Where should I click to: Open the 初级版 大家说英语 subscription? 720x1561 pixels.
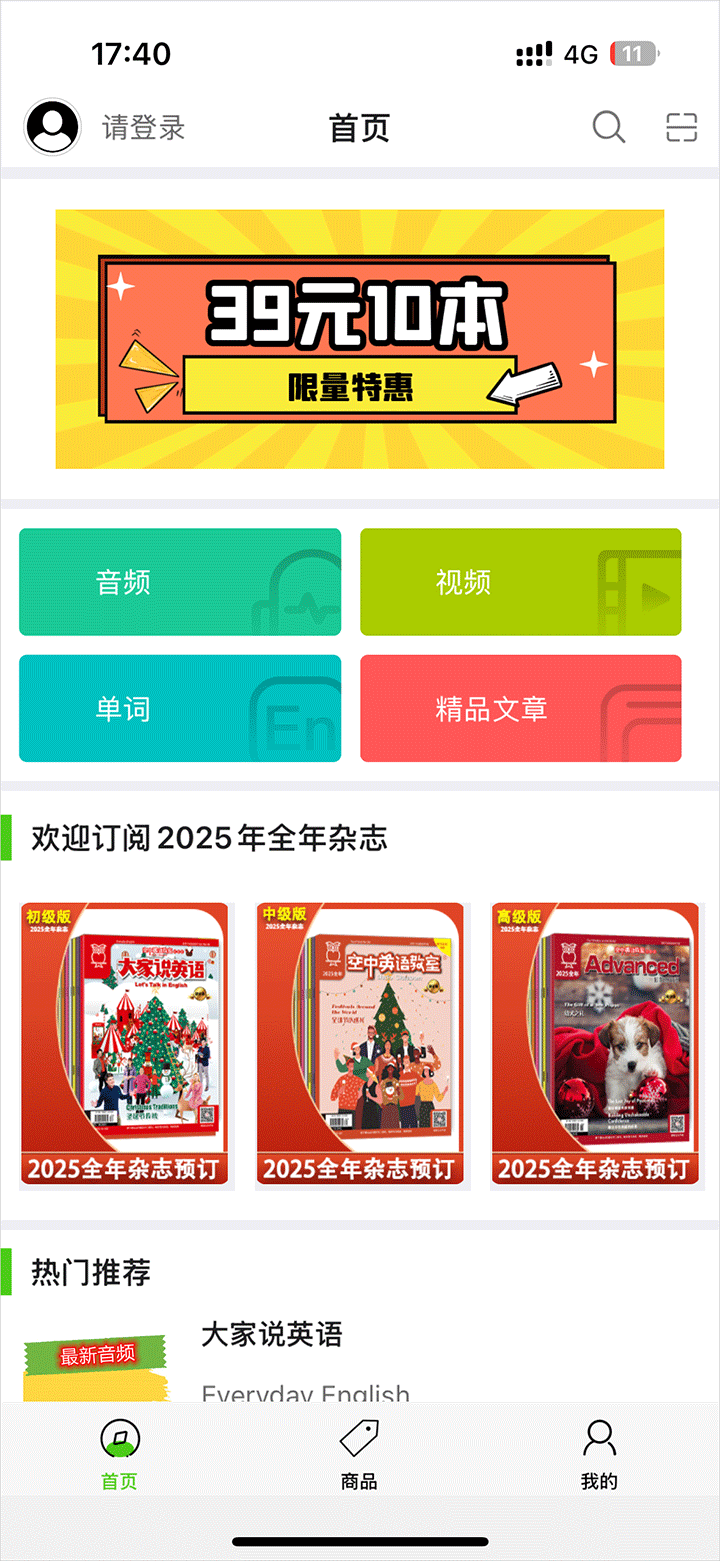126,1045
